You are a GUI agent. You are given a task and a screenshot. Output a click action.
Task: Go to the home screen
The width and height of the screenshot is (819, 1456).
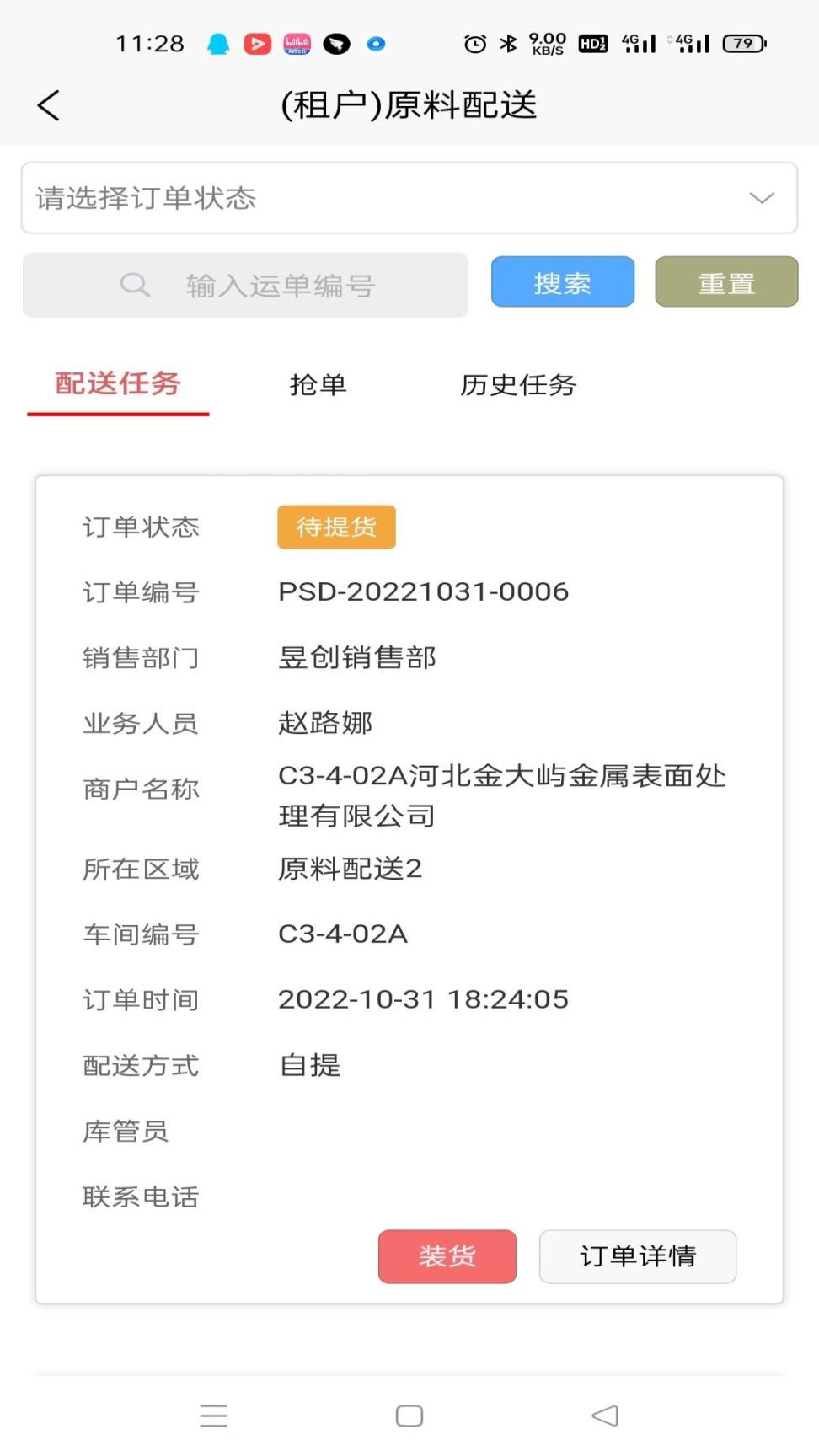tap(409, 1416)
